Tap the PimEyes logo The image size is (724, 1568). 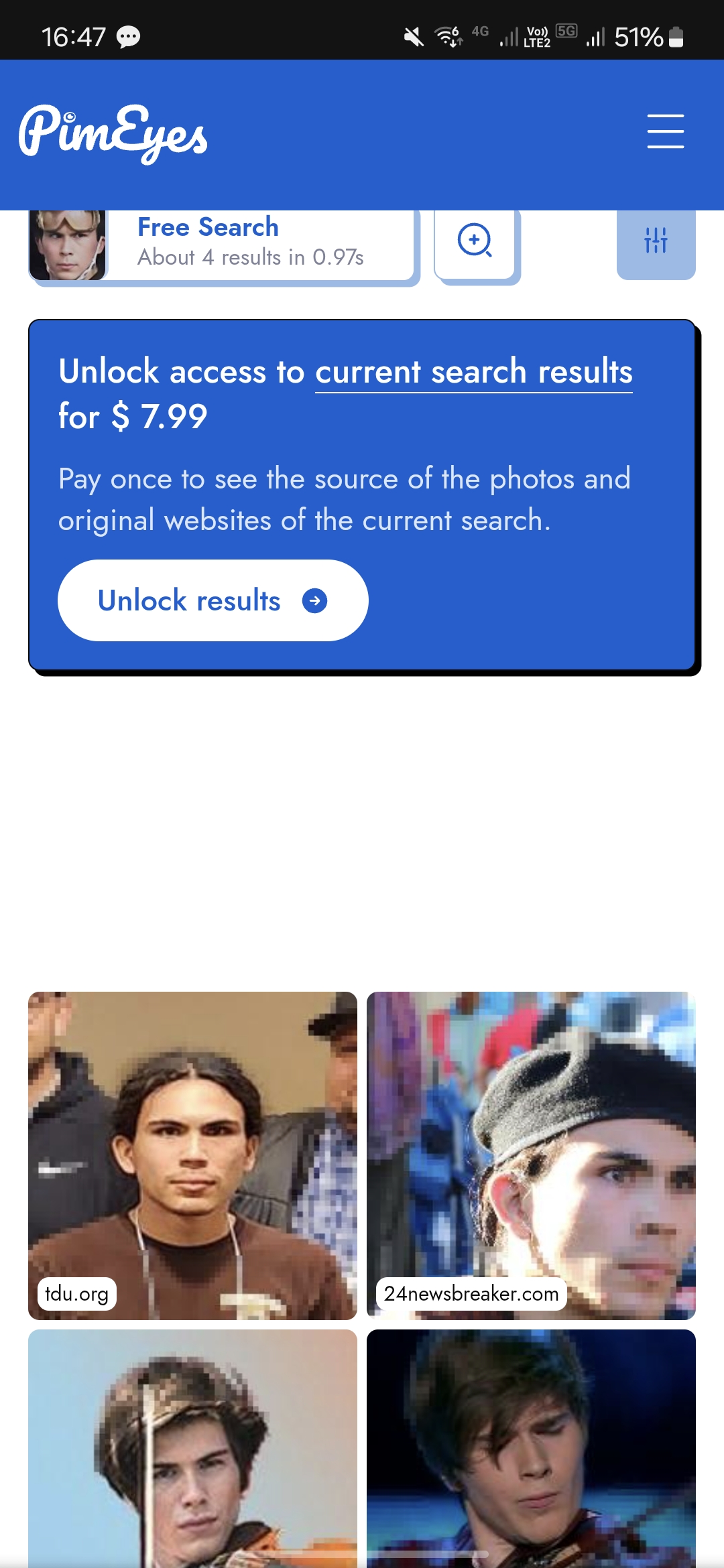(113, 133)
